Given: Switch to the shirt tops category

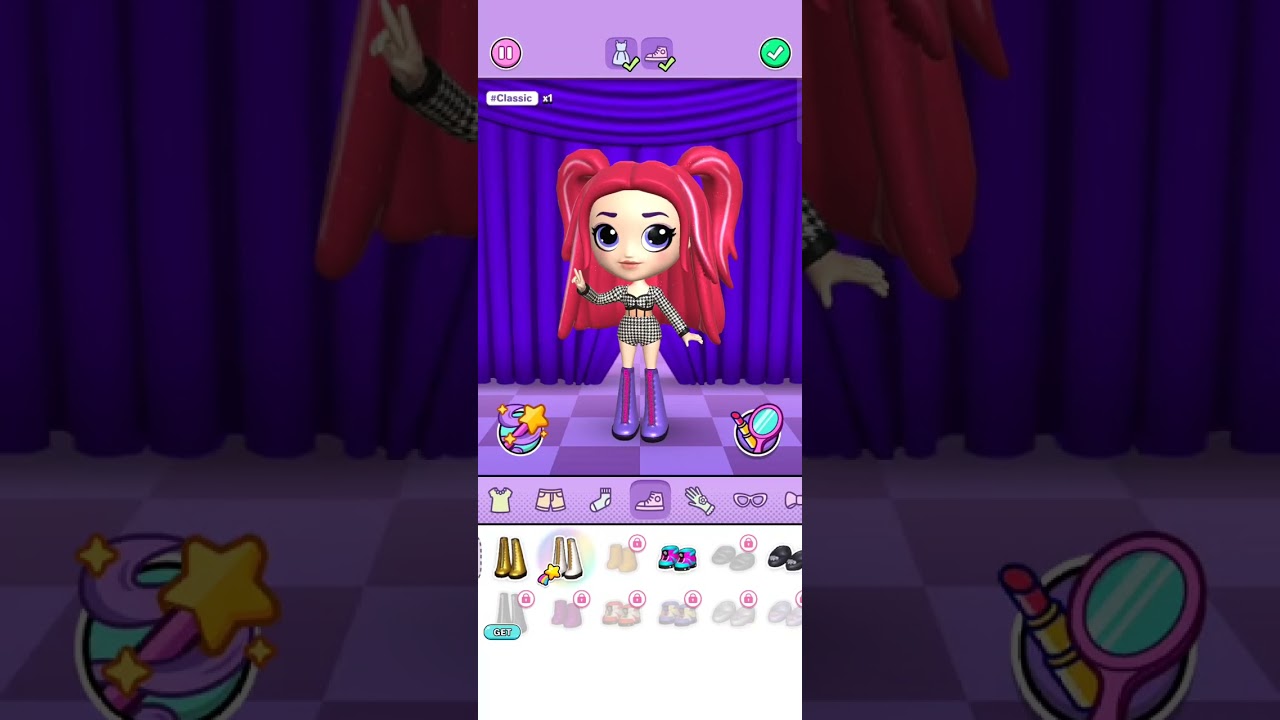Looking at the screenshot, I should [500, 500].
